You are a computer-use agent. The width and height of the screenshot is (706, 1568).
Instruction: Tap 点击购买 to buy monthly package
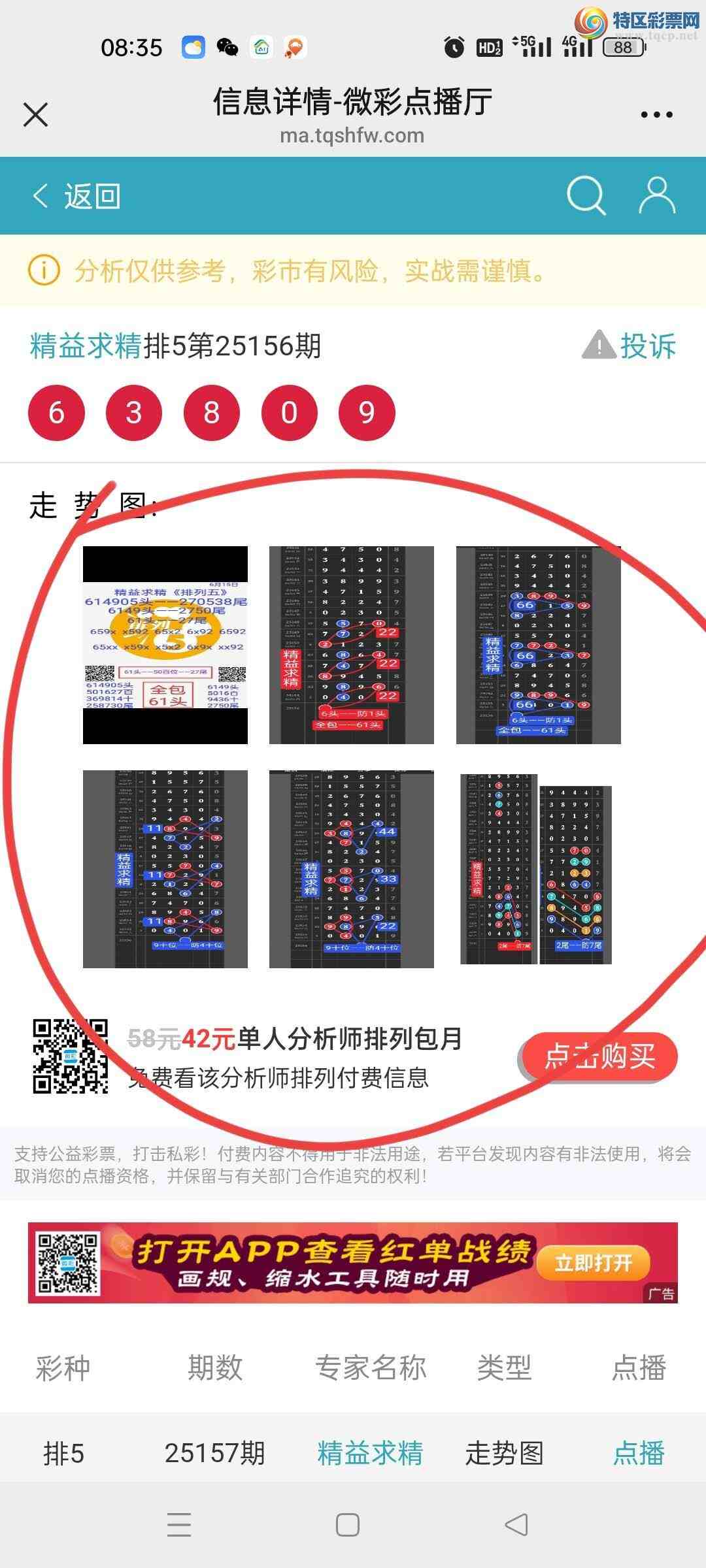coord(599,1056)
